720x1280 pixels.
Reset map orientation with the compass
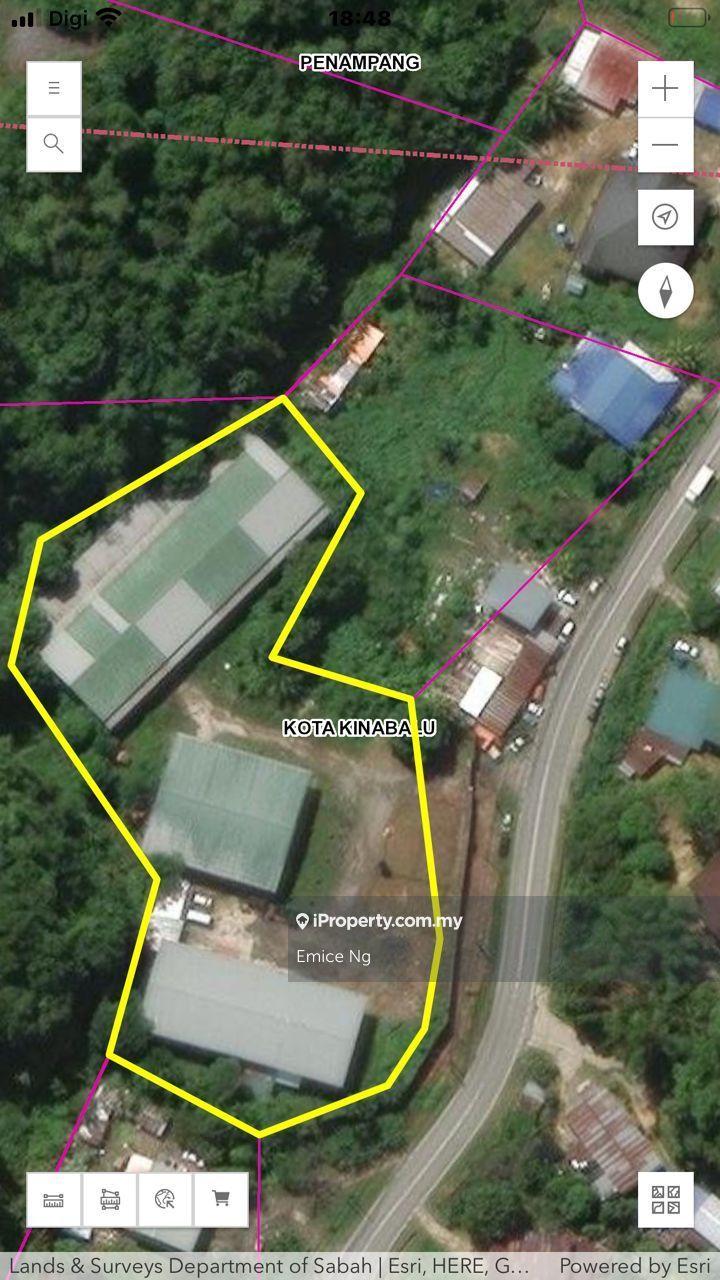(665, 291)
